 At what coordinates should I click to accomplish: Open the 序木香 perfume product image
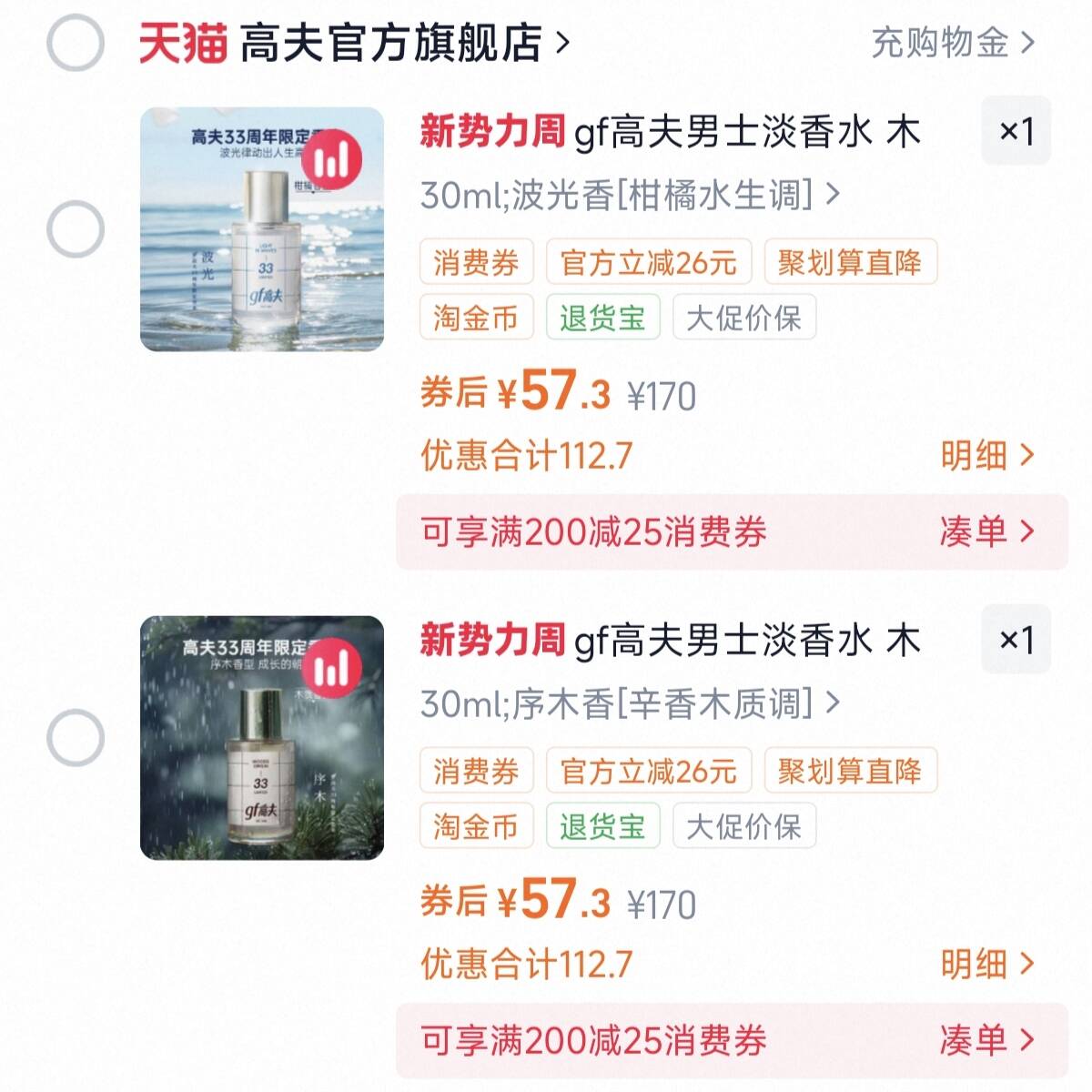coord(262,738)
